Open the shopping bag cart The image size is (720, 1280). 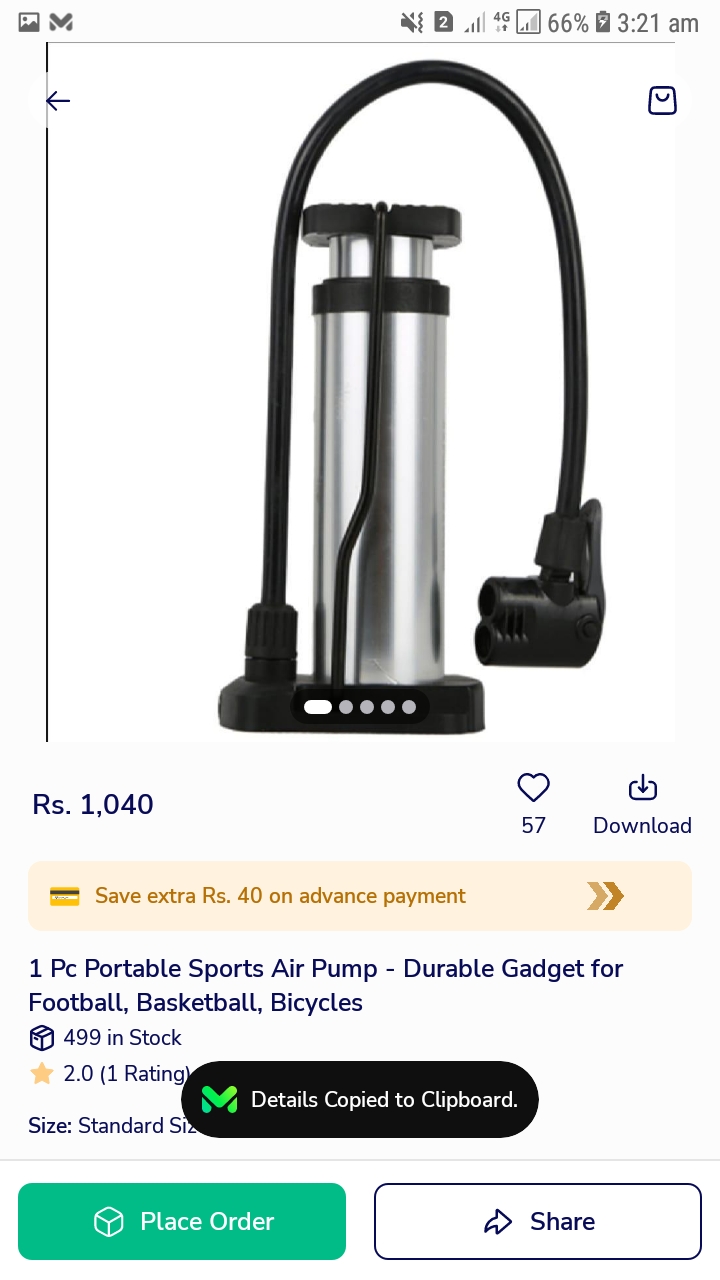[x=662, y=100]
